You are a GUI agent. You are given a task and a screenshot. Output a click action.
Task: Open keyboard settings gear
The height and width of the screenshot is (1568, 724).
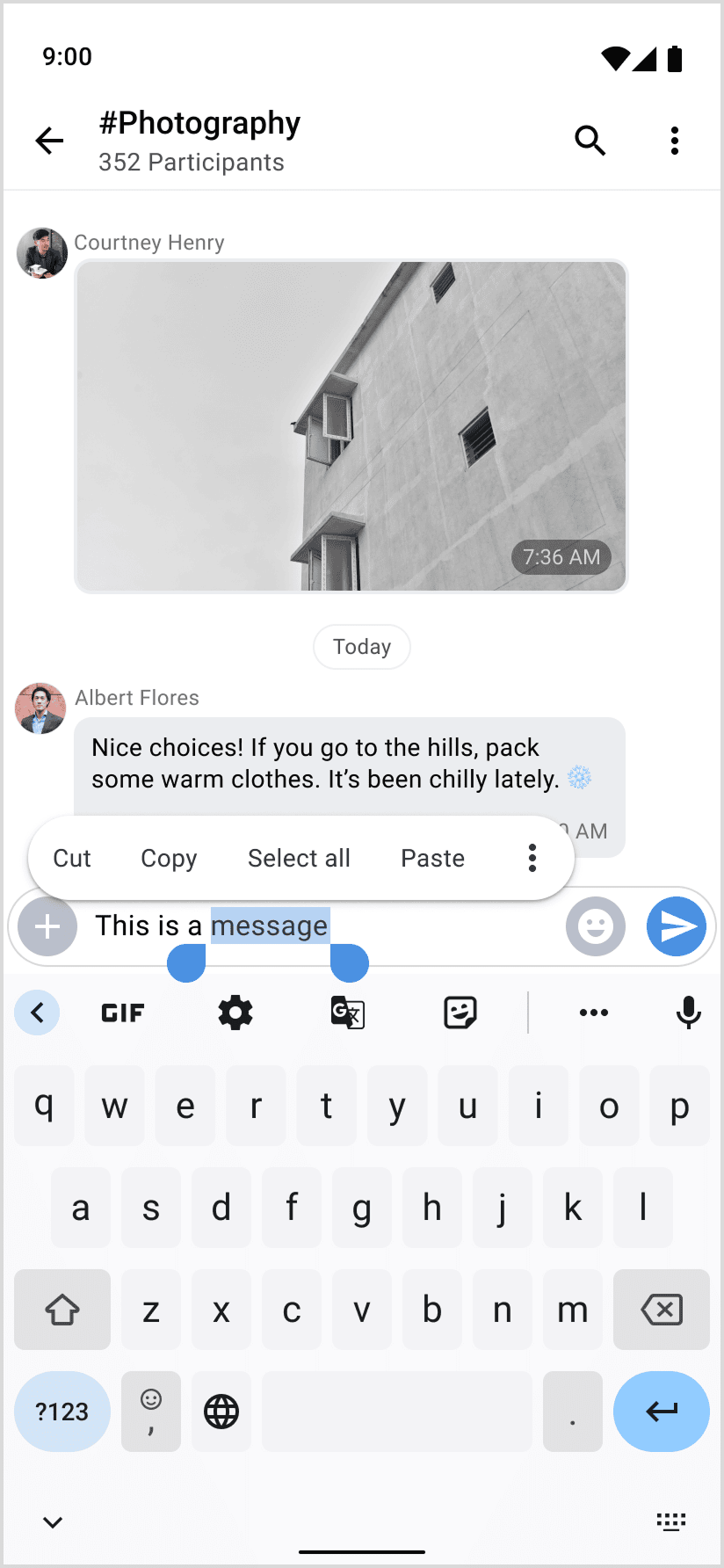click(x=235, y=1013)
